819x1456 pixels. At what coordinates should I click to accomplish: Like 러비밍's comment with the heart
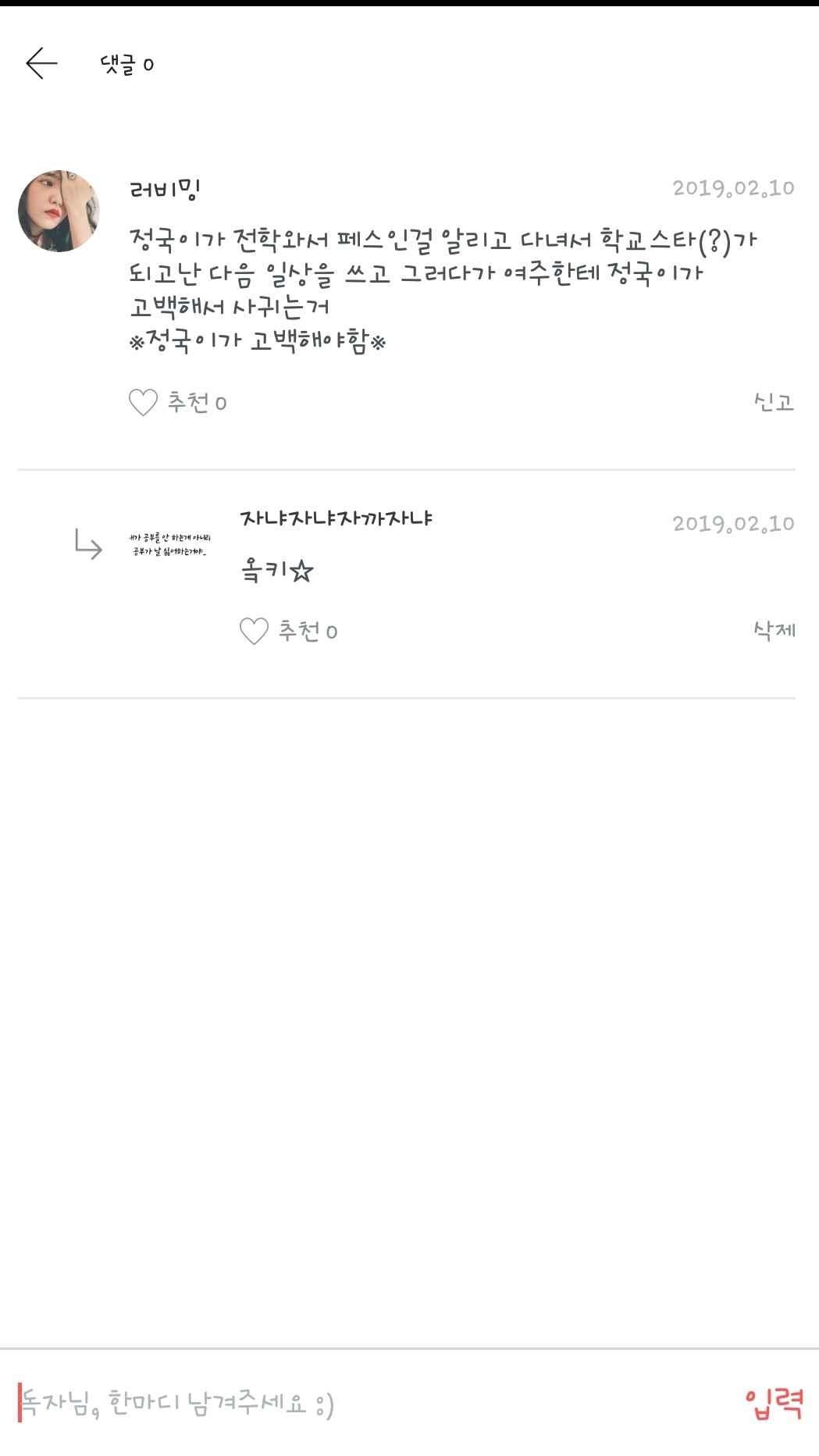[144, 403]
